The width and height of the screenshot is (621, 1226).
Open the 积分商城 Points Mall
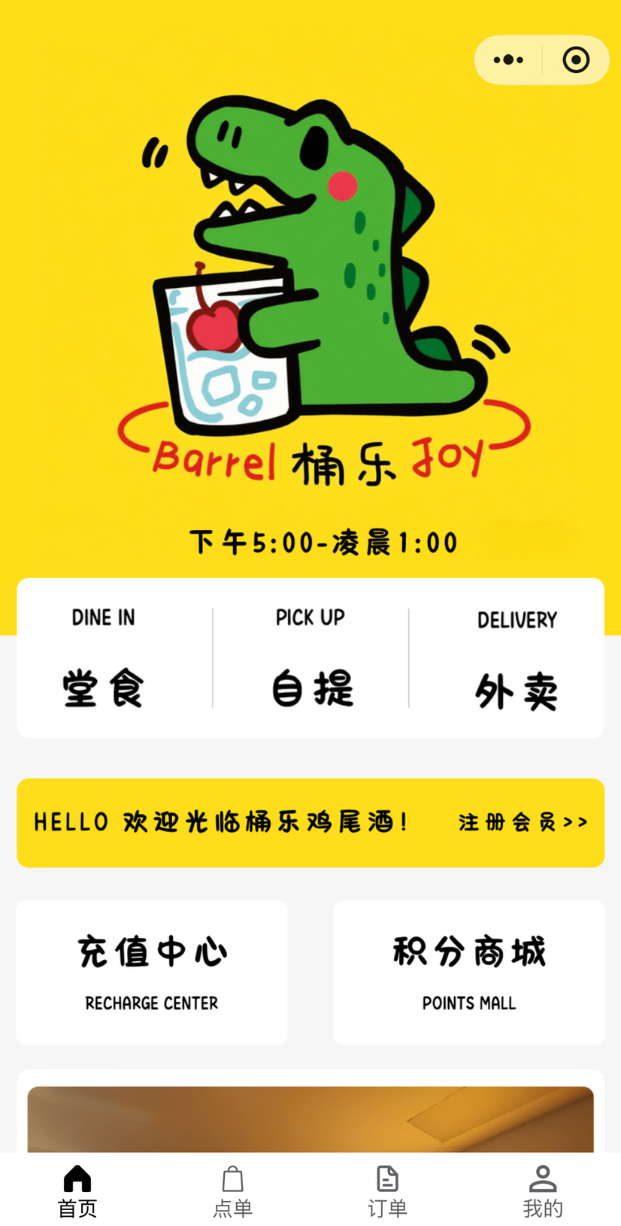click(469, 972)
